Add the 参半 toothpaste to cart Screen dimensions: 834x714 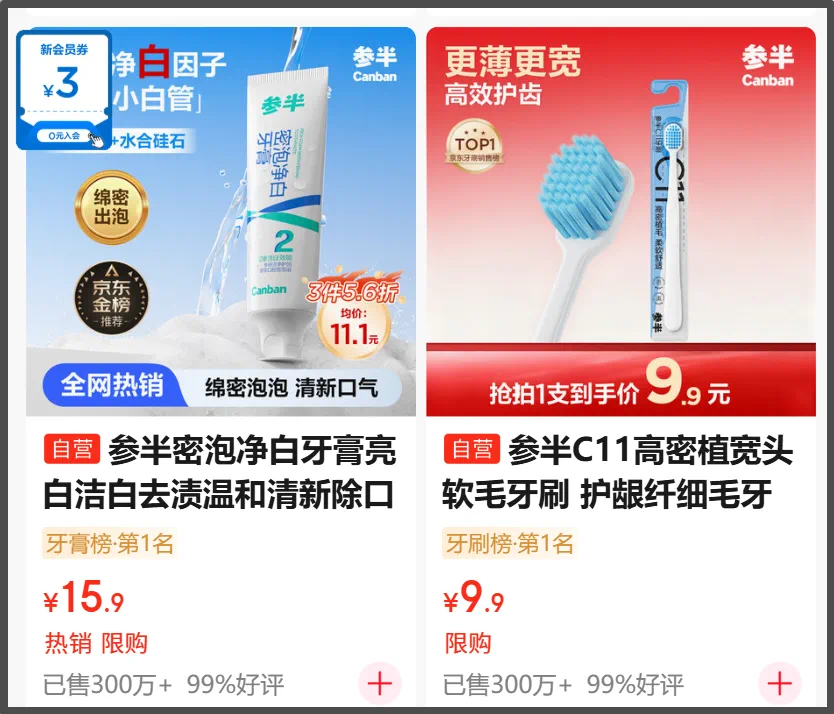380,684
